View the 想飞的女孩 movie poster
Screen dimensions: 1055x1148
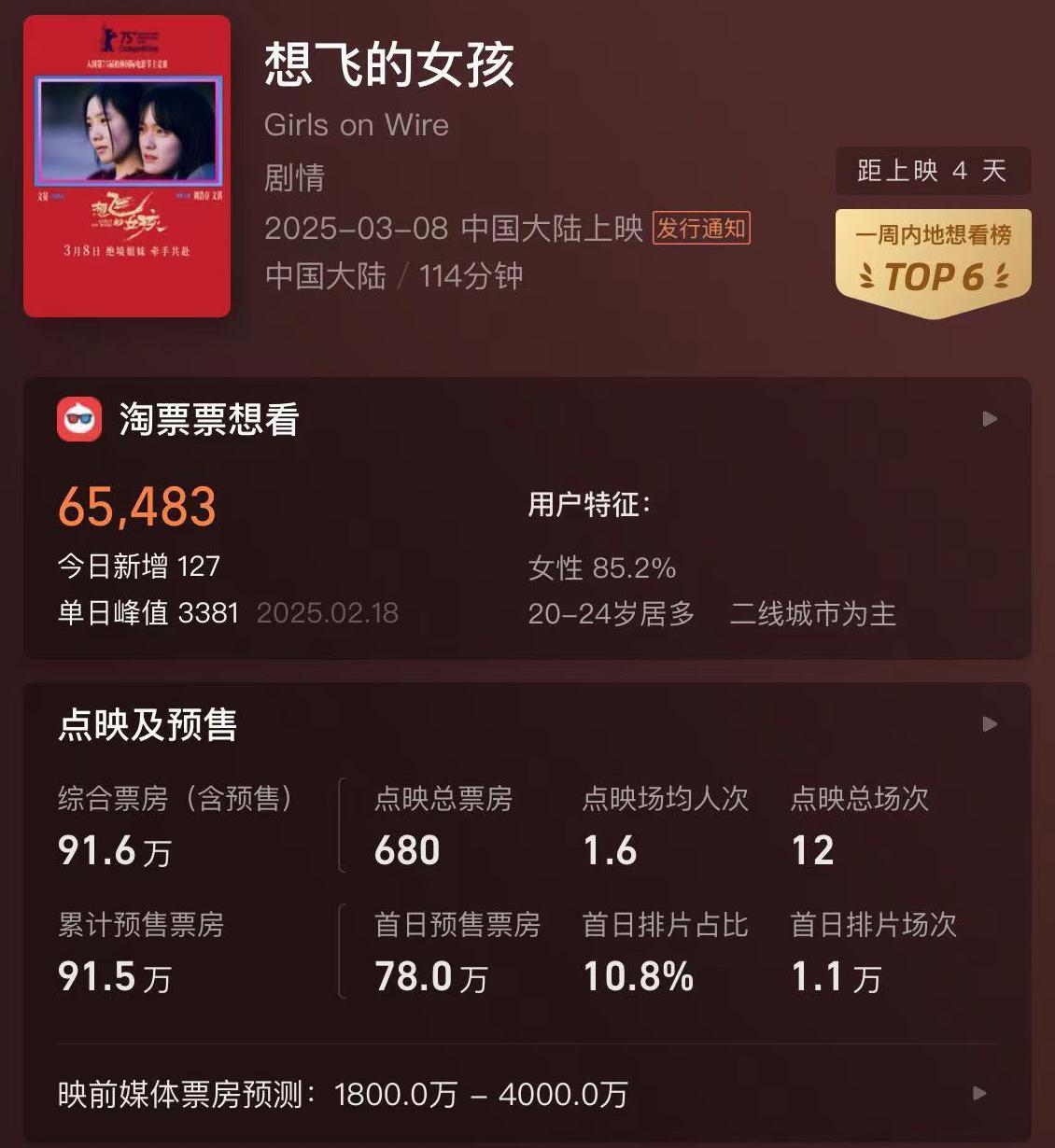click(127, 166)
